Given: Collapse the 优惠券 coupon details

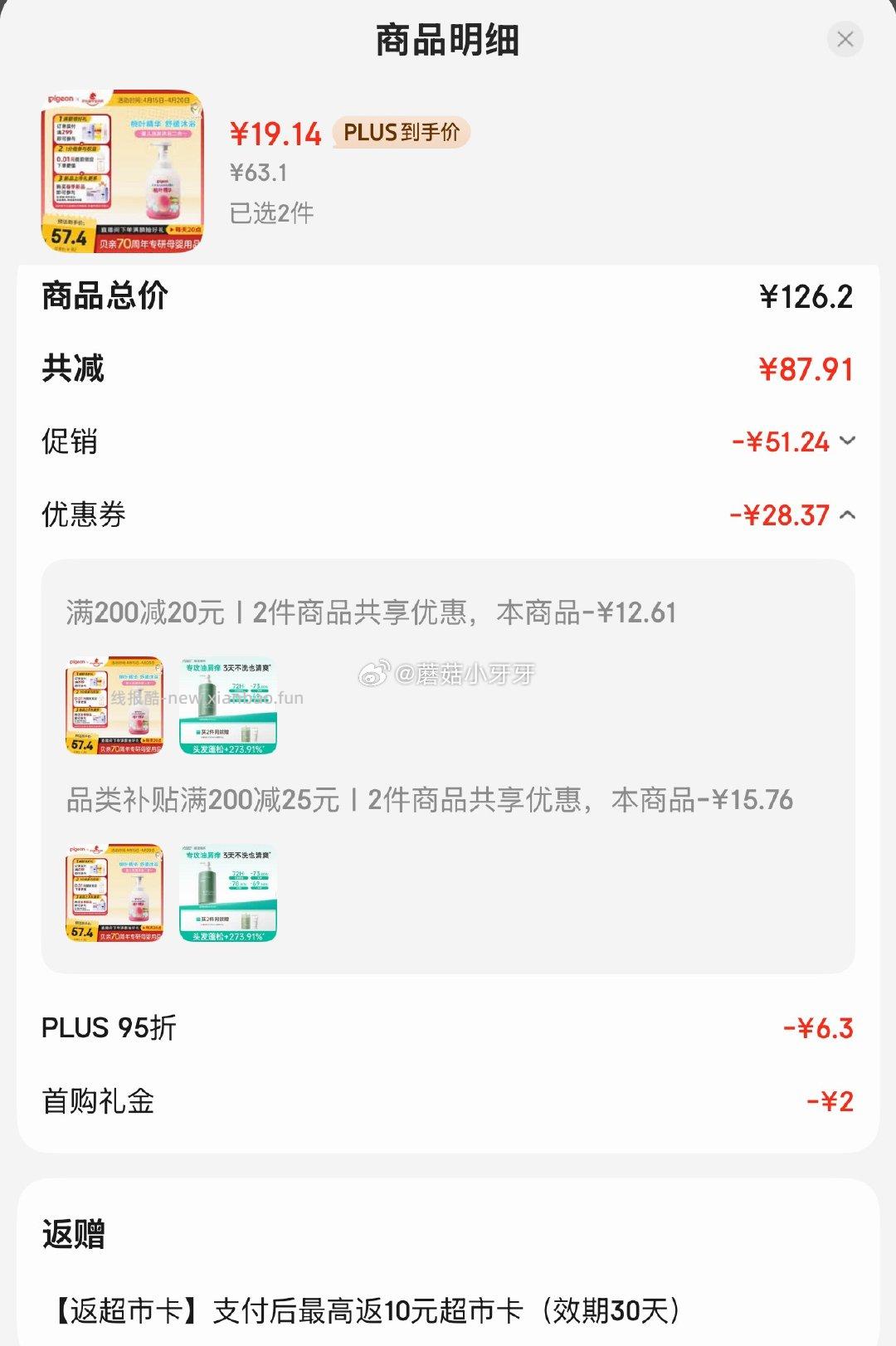Looking at the screenshot, I should [x=846, y=515].
